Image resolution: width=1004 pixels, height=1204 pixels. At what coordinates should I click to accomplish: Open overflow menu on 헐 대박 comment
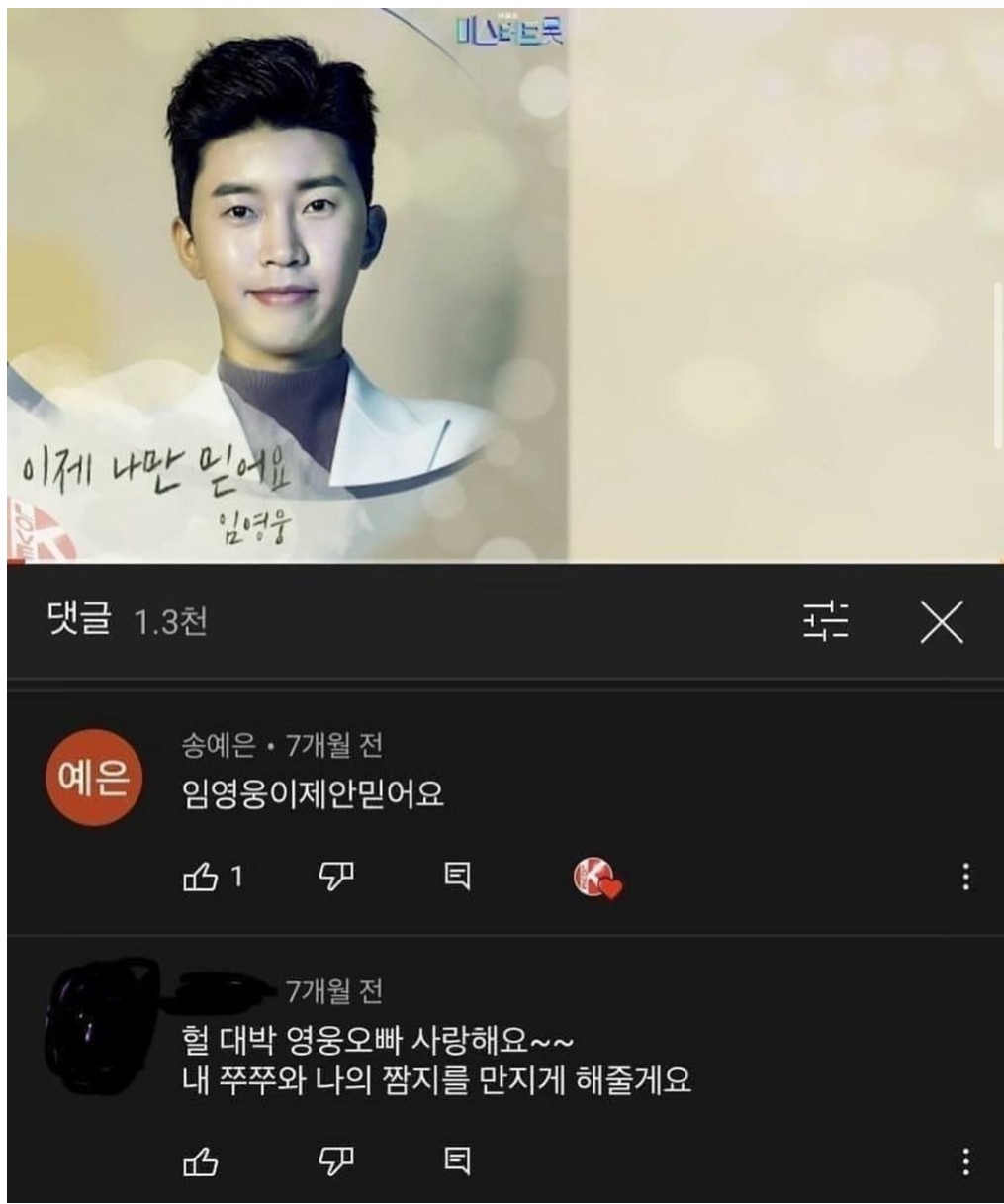tap(965, 1160)
